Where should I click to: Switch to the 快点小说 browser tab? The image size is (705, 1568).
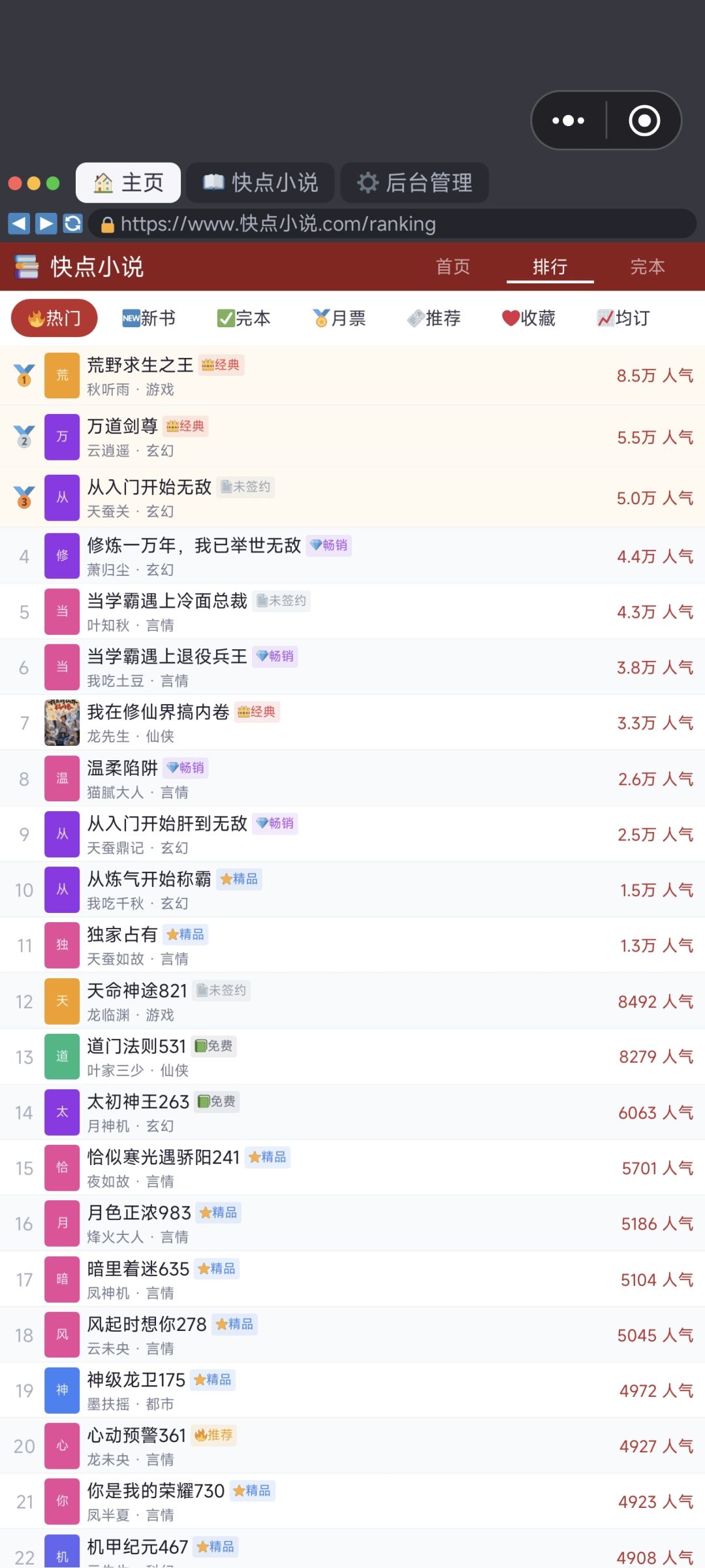pos(260,183)
